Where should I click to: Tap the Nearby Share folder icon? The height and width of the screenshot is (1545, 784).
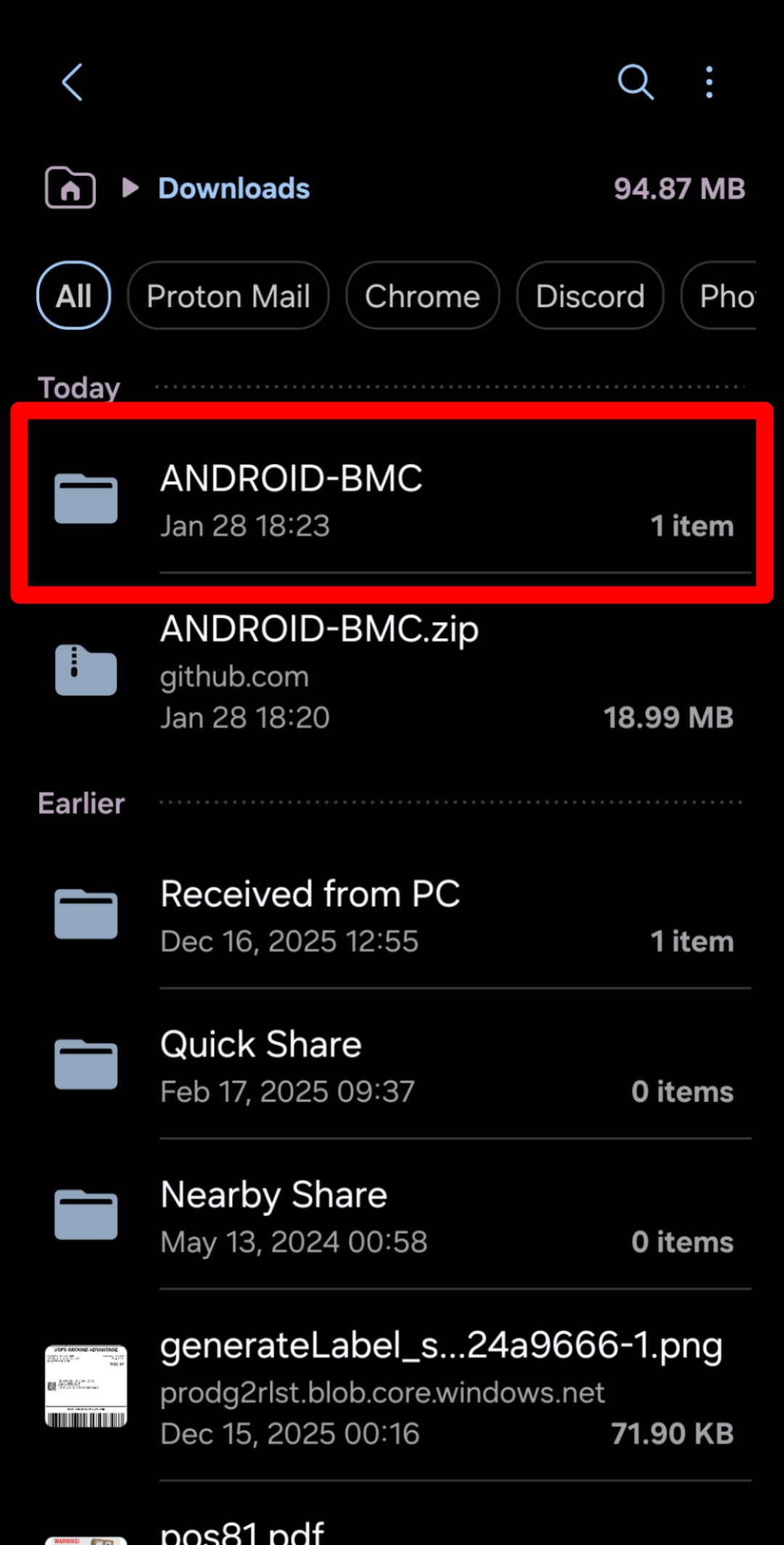86,1215
